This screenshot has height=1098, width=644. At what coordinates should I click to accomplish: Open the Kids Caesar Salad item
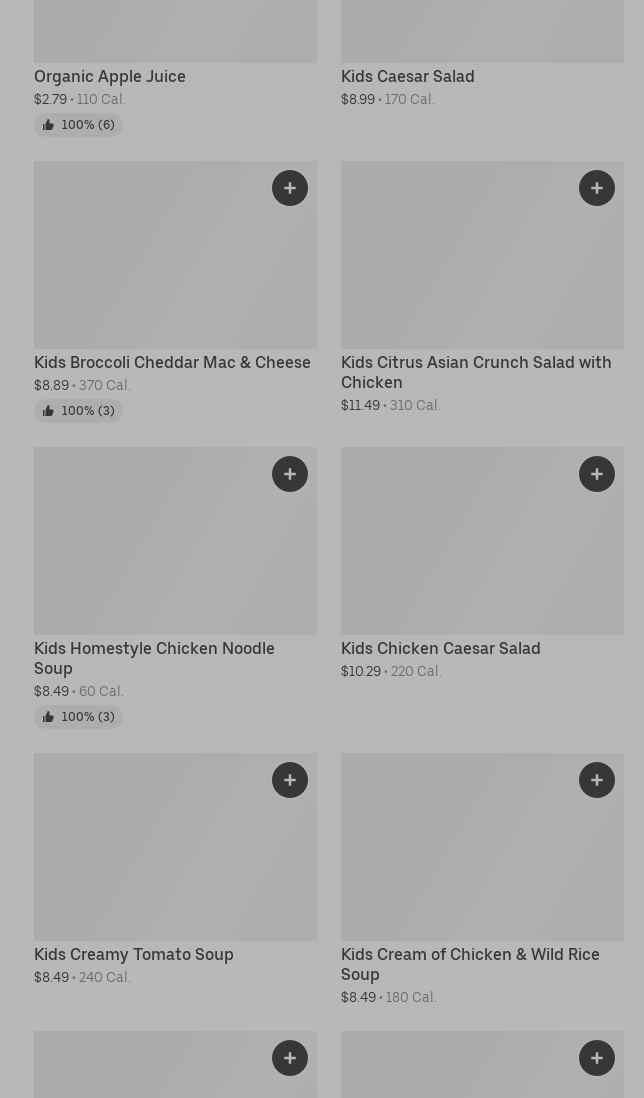407,76
